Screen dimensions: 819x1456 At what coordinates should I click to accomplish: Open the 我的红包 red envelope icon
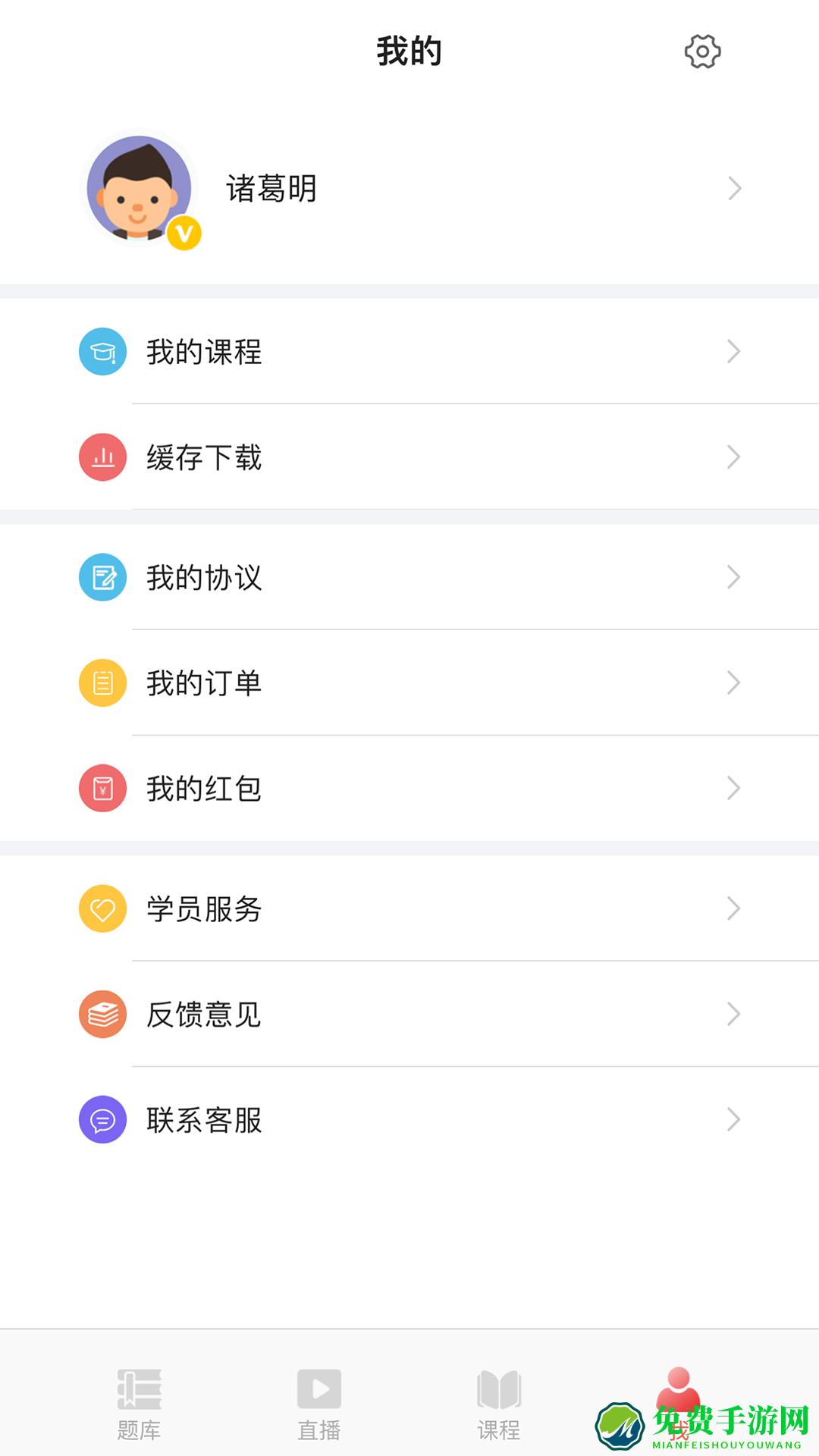click(102, 789)
